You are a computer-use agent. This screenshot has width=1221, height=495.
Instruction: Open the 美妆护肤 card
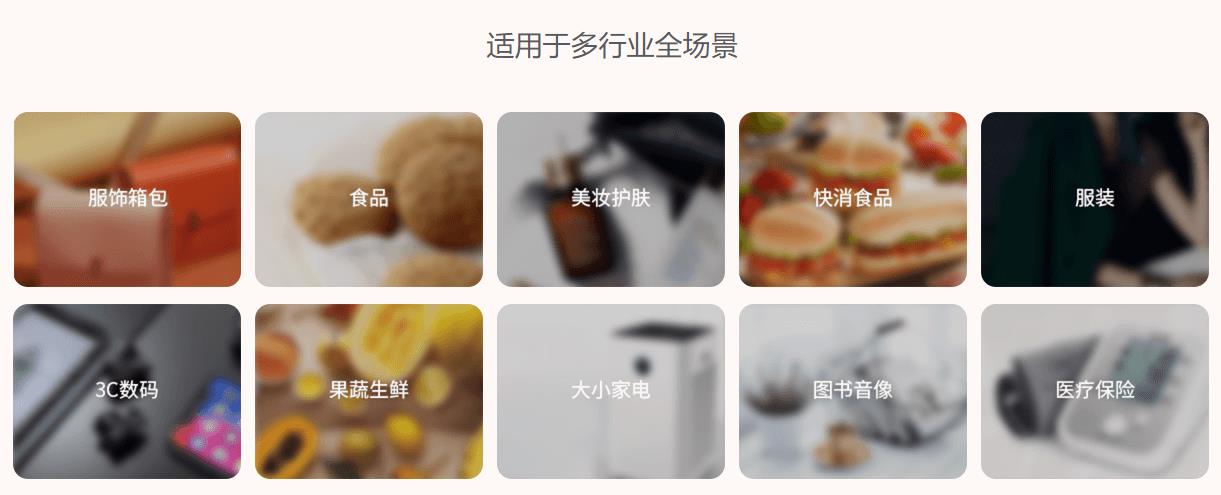[x=611, y=199]
